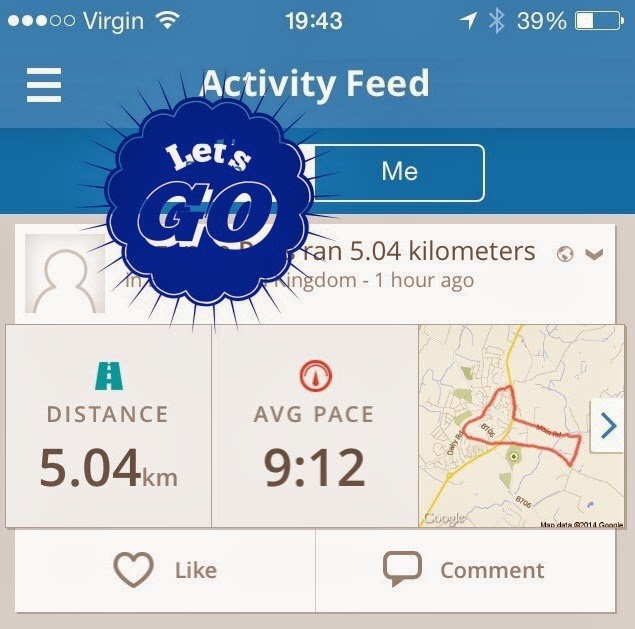Tap the next arrow beside the map

(608, 426)
